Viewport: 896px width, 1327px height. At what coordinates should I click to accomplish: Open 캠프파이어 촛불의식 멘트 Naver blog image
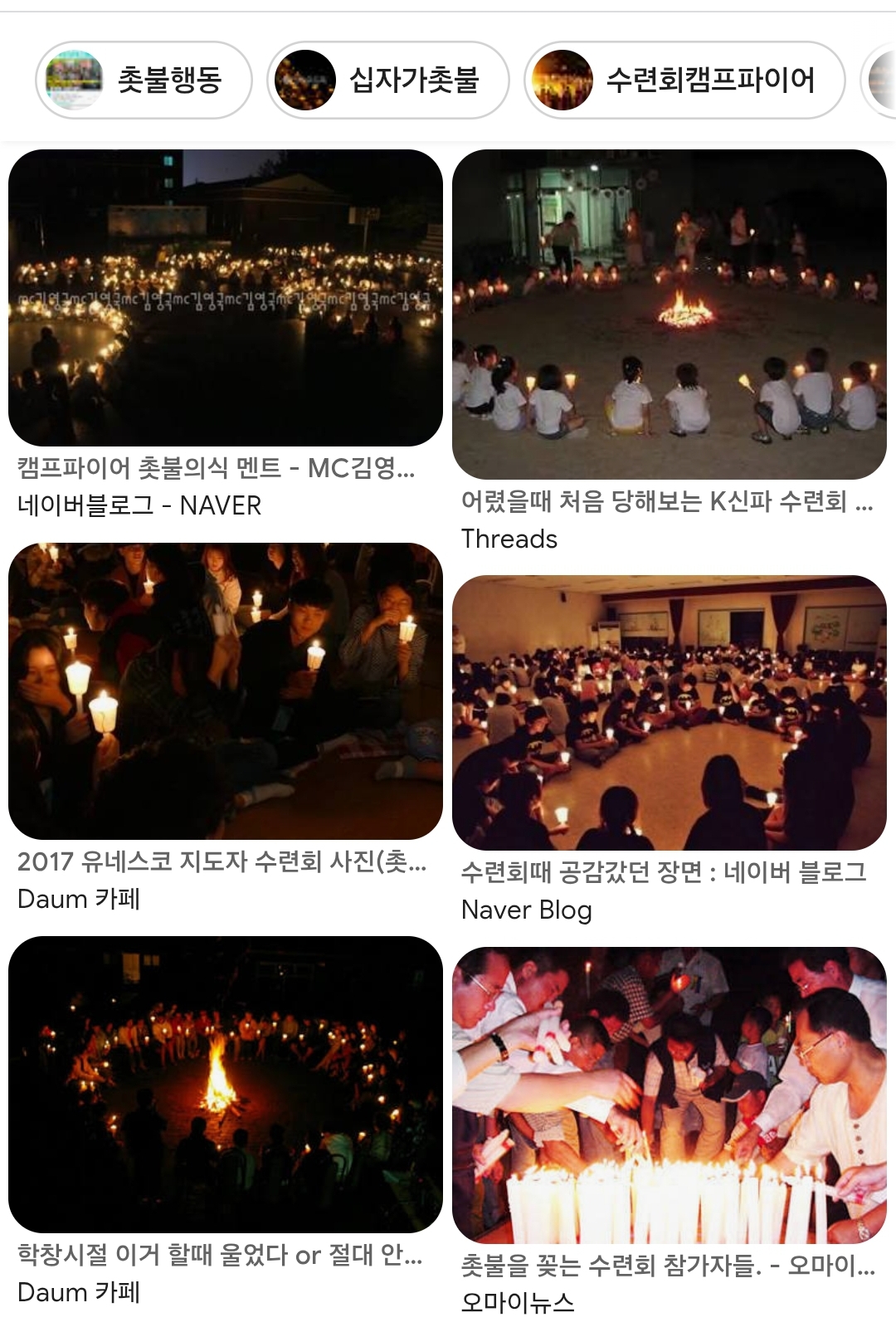225,298
